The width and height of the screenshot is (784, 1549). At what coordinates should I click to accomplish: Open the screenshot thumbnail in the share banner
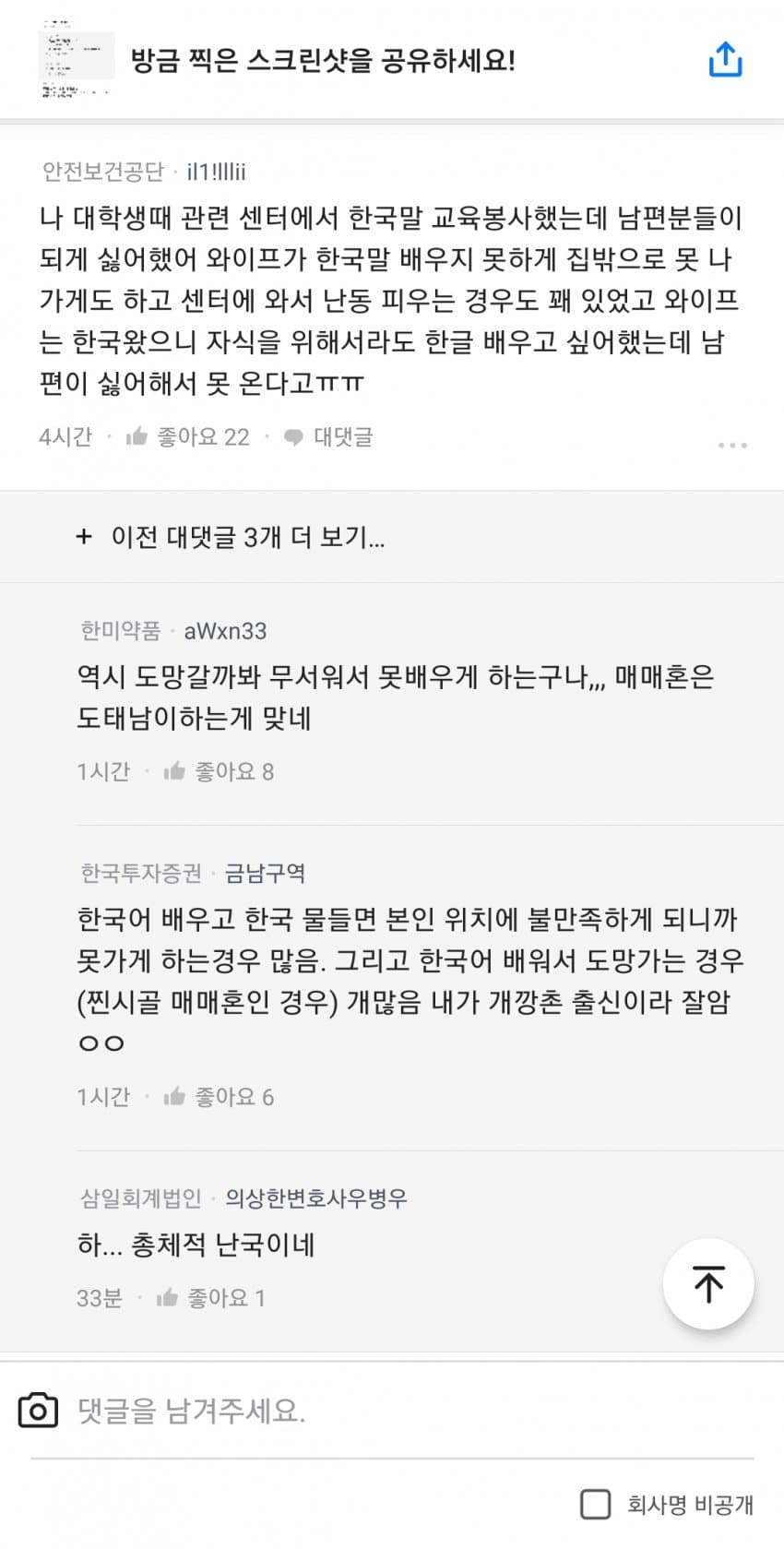point(77,61)
